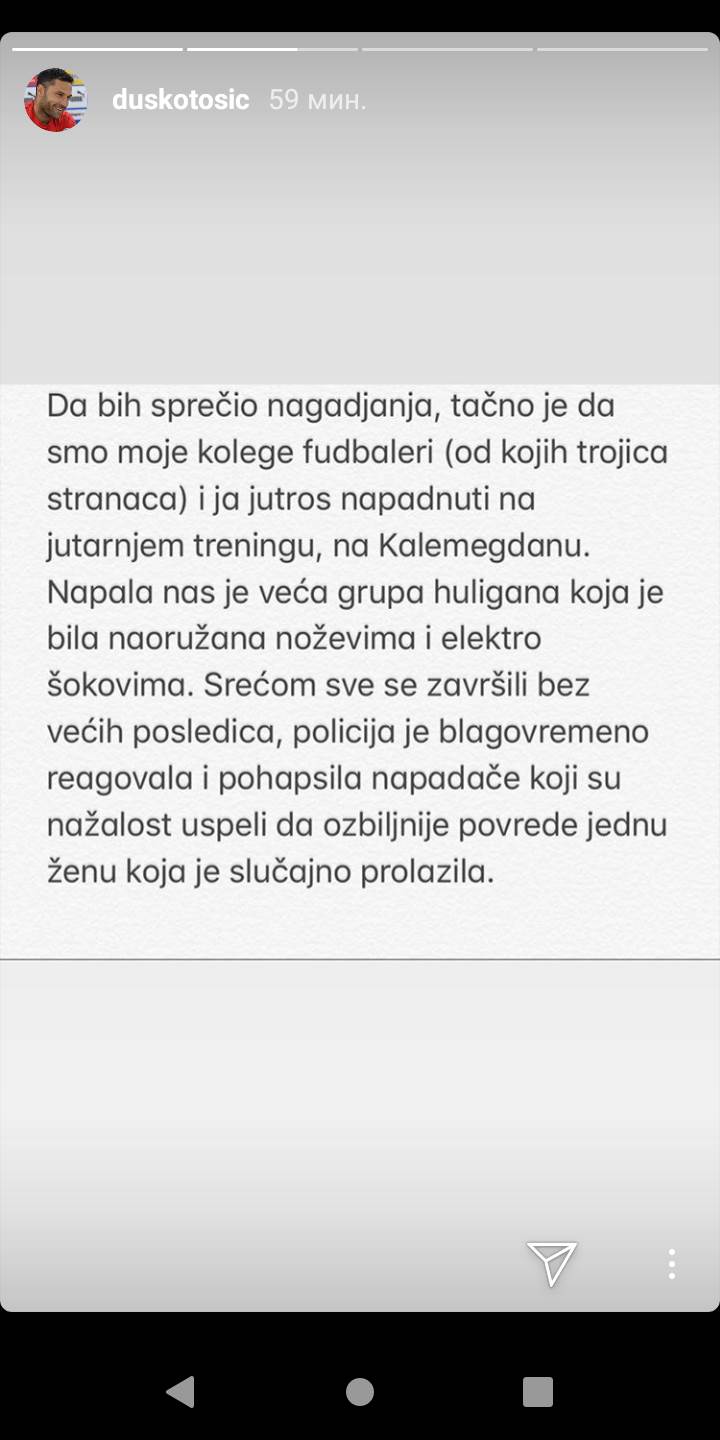Return to the home screen
The height and width of the screenshot is (1440, 720).
360,1391
